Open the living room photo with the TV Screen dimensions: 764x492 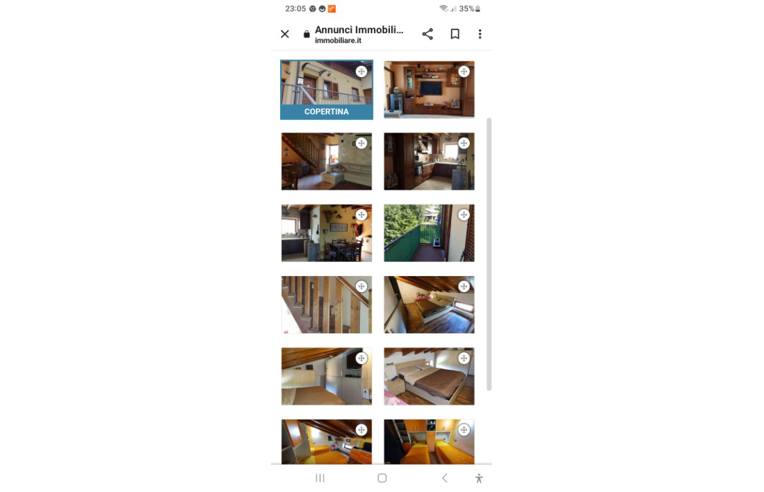click(429, 89)
